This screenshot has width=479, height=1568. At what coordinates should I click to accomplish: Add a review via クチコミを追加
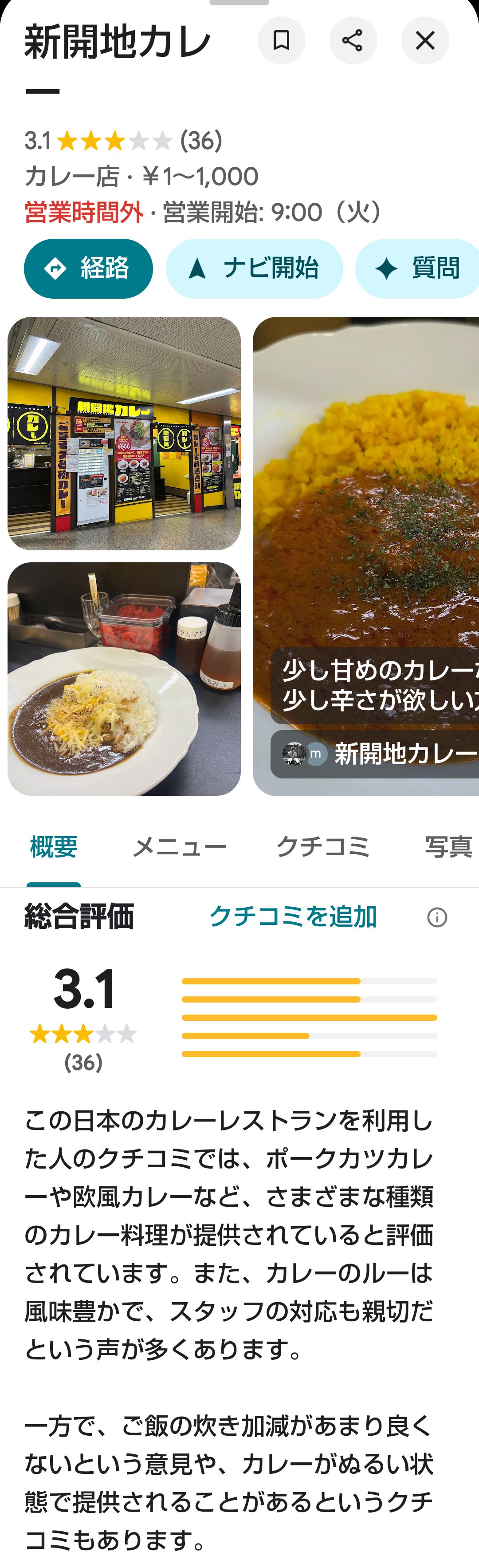[x=293, y=916]
